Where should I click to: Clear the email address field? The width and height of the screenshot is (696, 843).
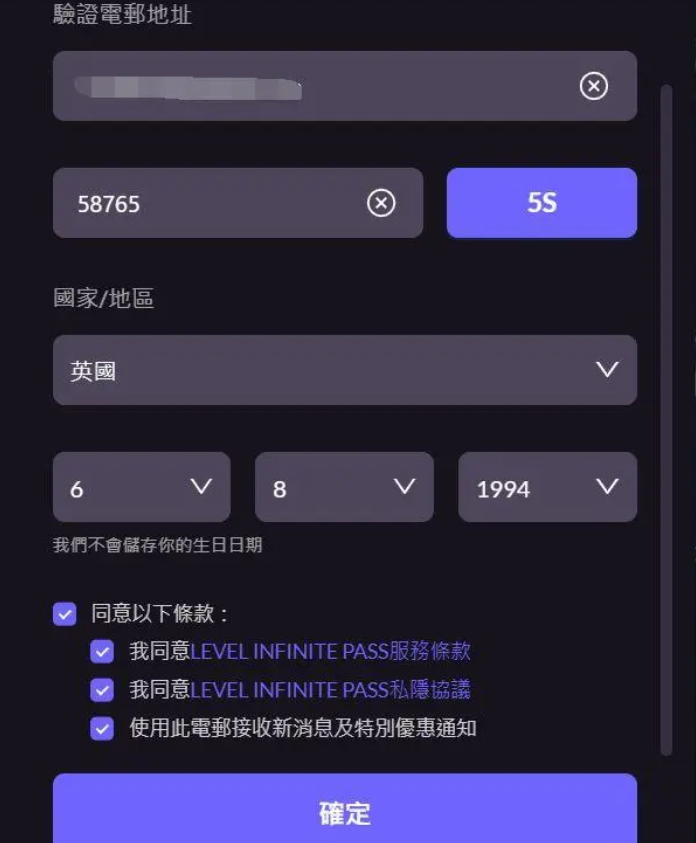594,87
